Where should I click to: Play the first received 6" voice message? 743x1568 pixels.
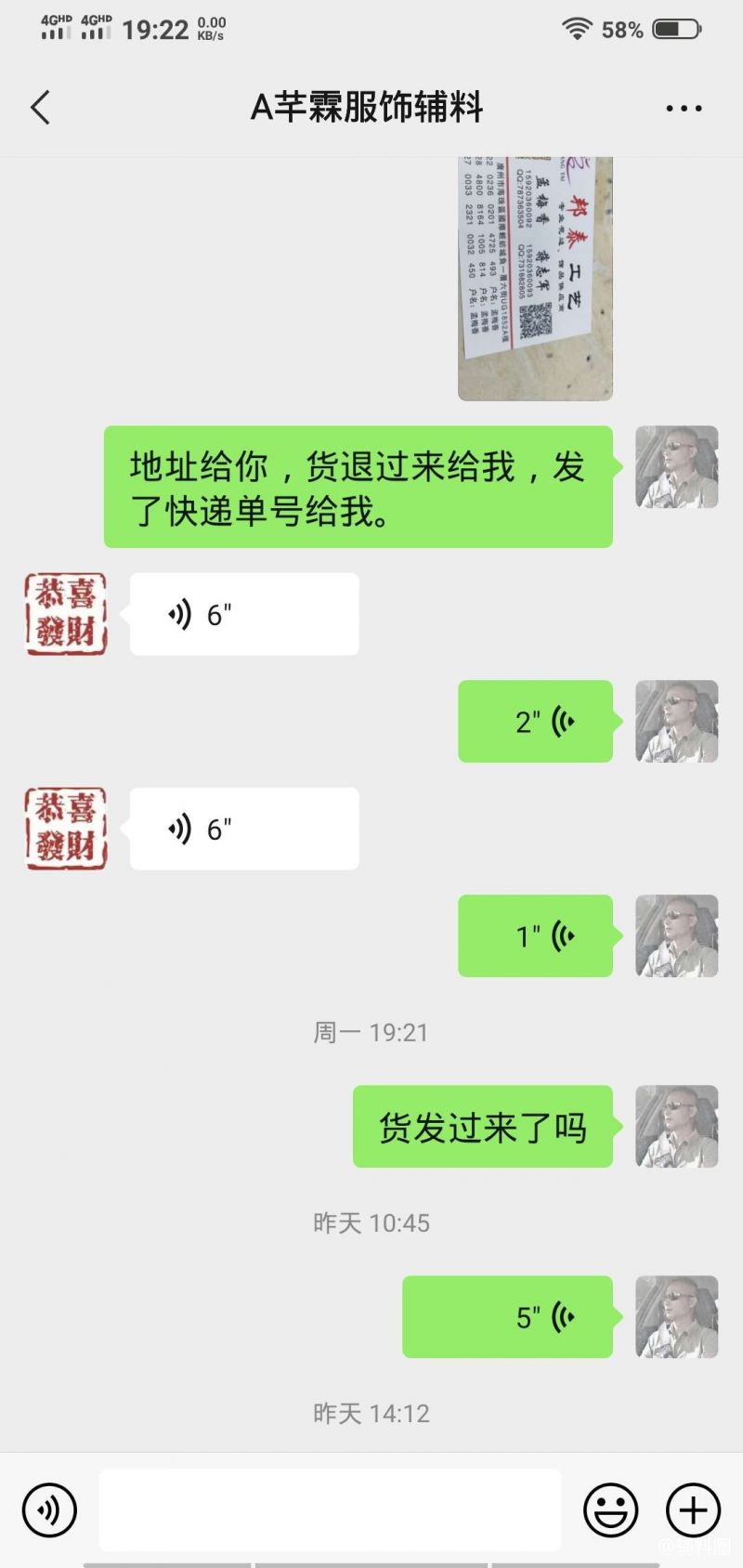pos(243,614)
